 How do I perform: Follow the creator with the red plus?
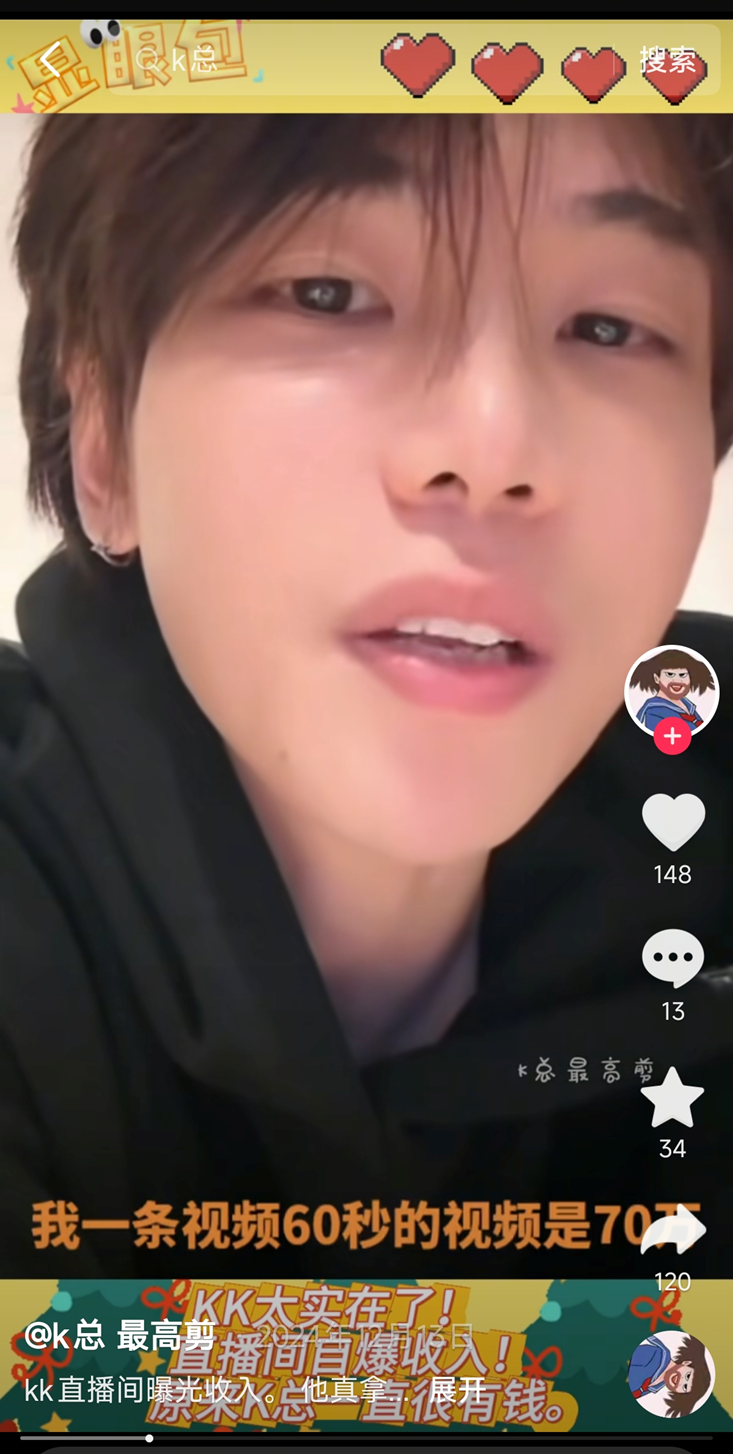pyautogui.click(x=672, y=737)
